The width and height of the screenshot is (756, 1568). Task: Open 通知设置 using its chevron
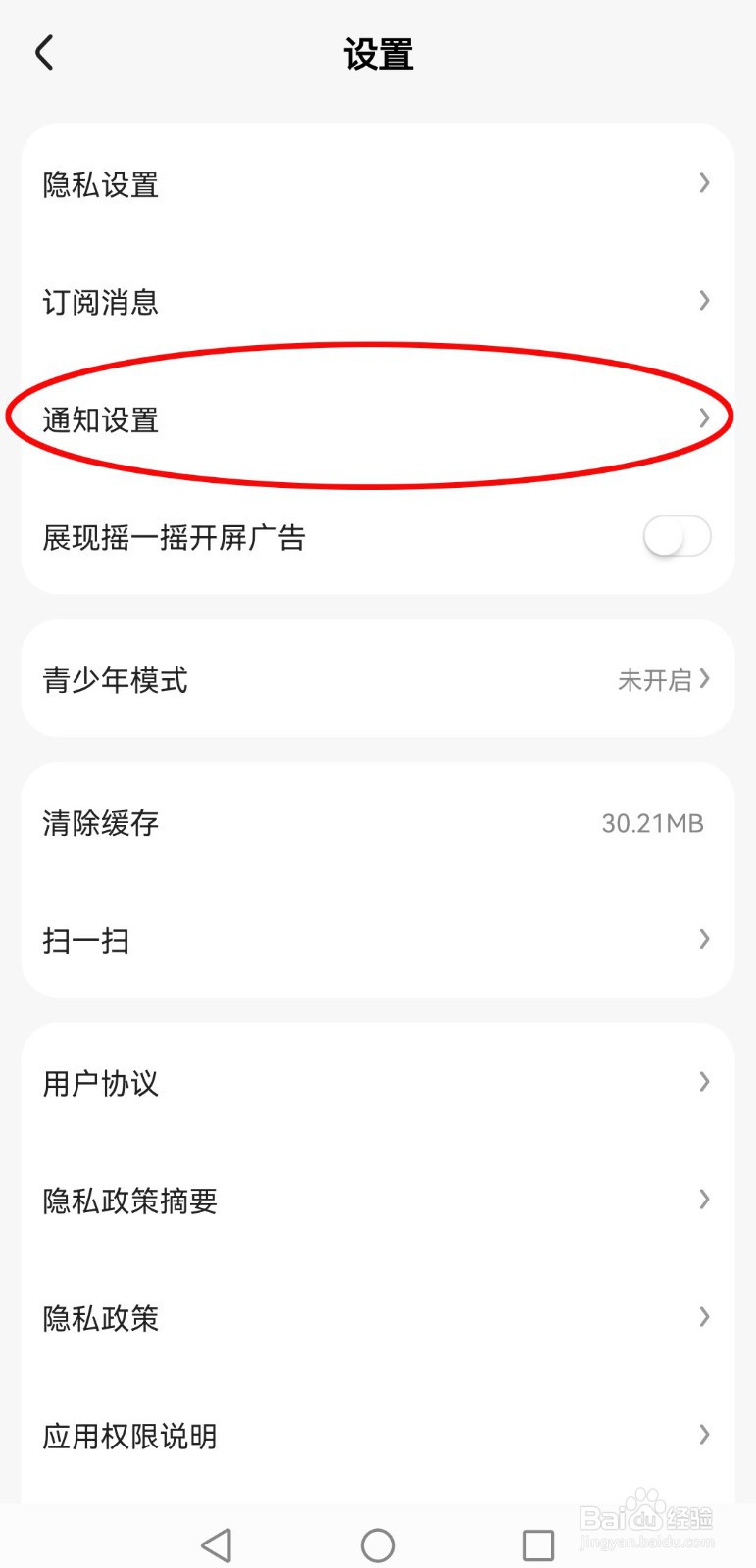704,417
